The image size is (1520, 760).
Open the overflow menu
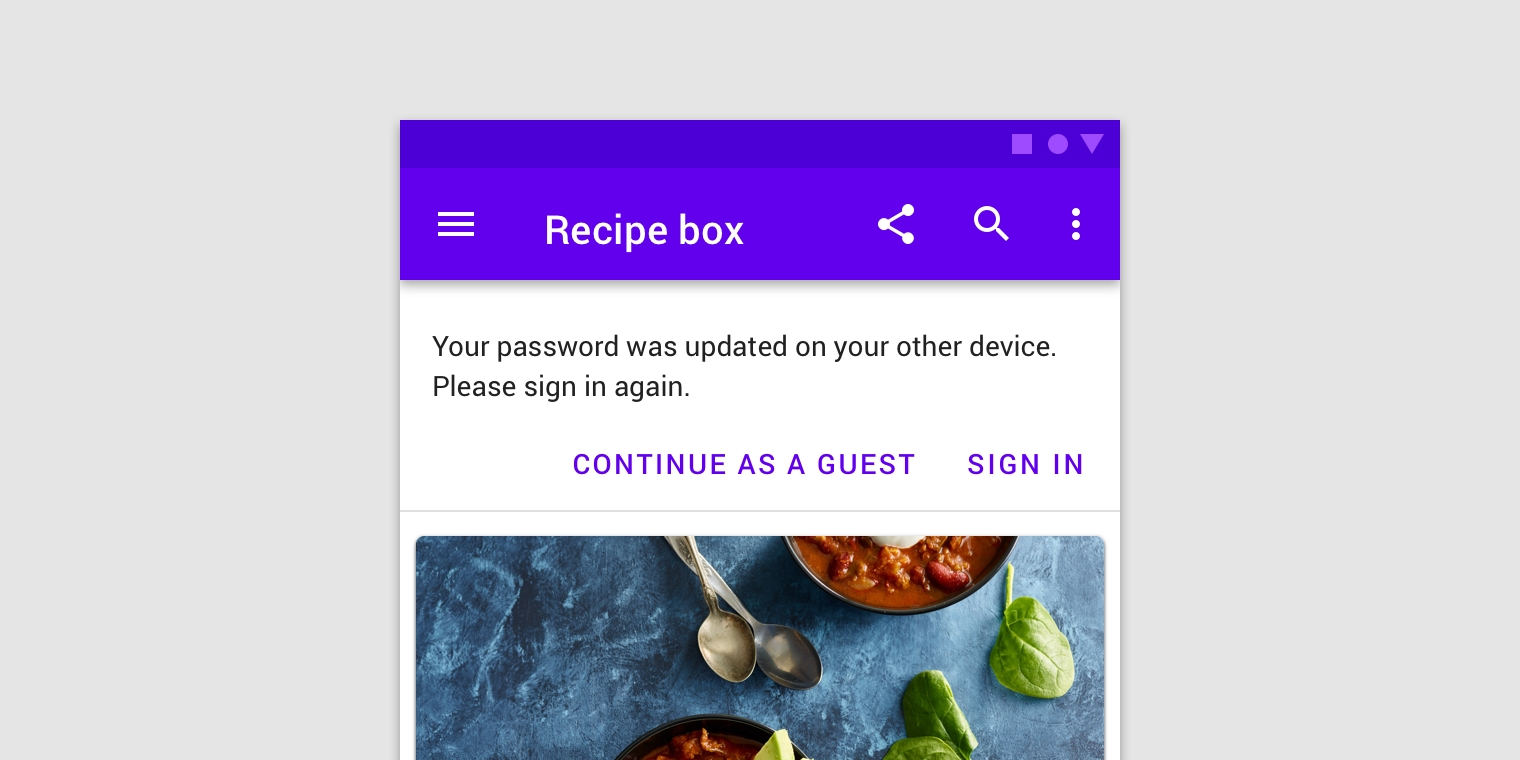click(x=1076, y=224)
